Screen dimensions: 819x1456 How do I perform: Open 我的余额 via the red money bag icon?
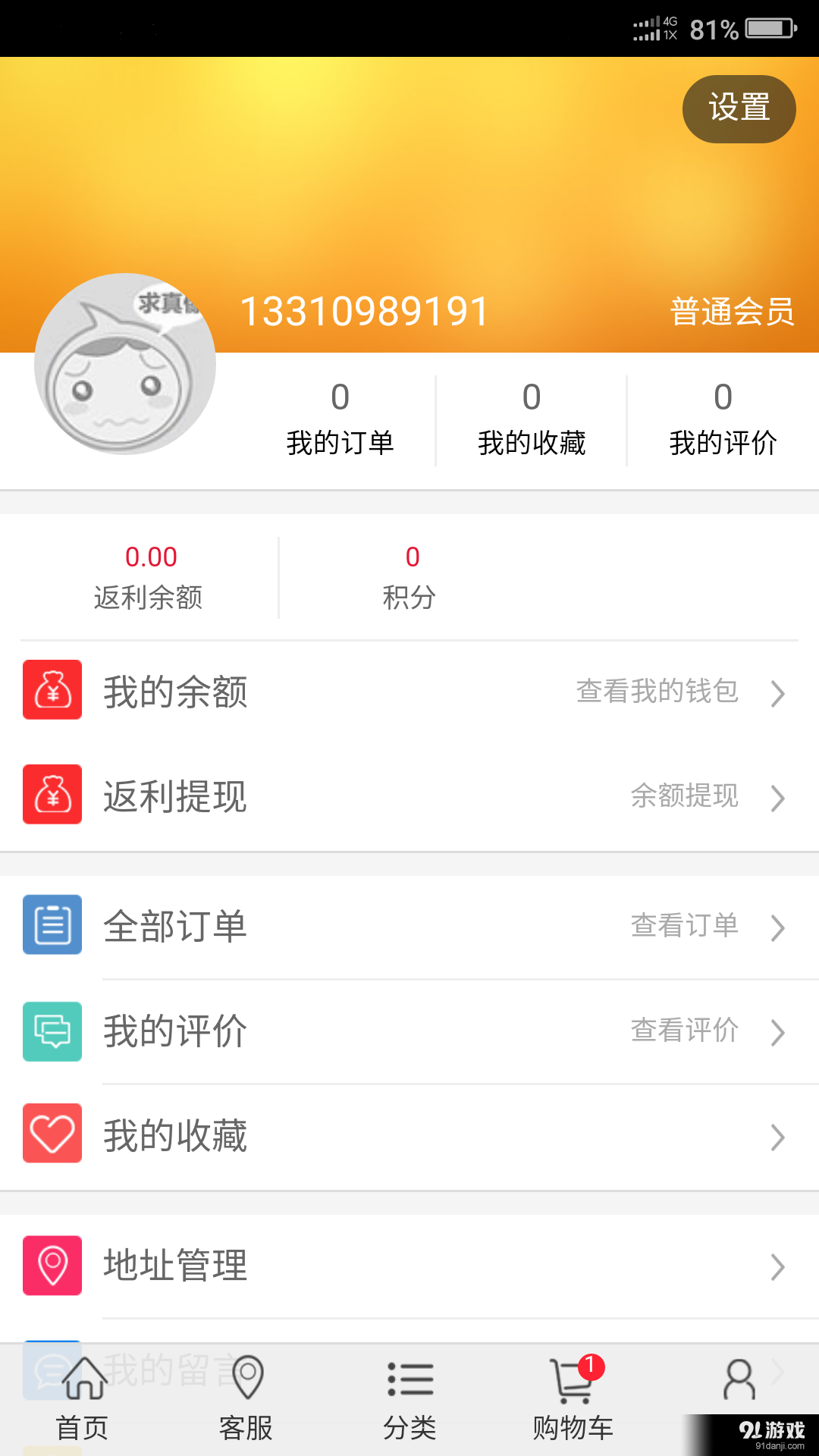(x=52, y=691)
